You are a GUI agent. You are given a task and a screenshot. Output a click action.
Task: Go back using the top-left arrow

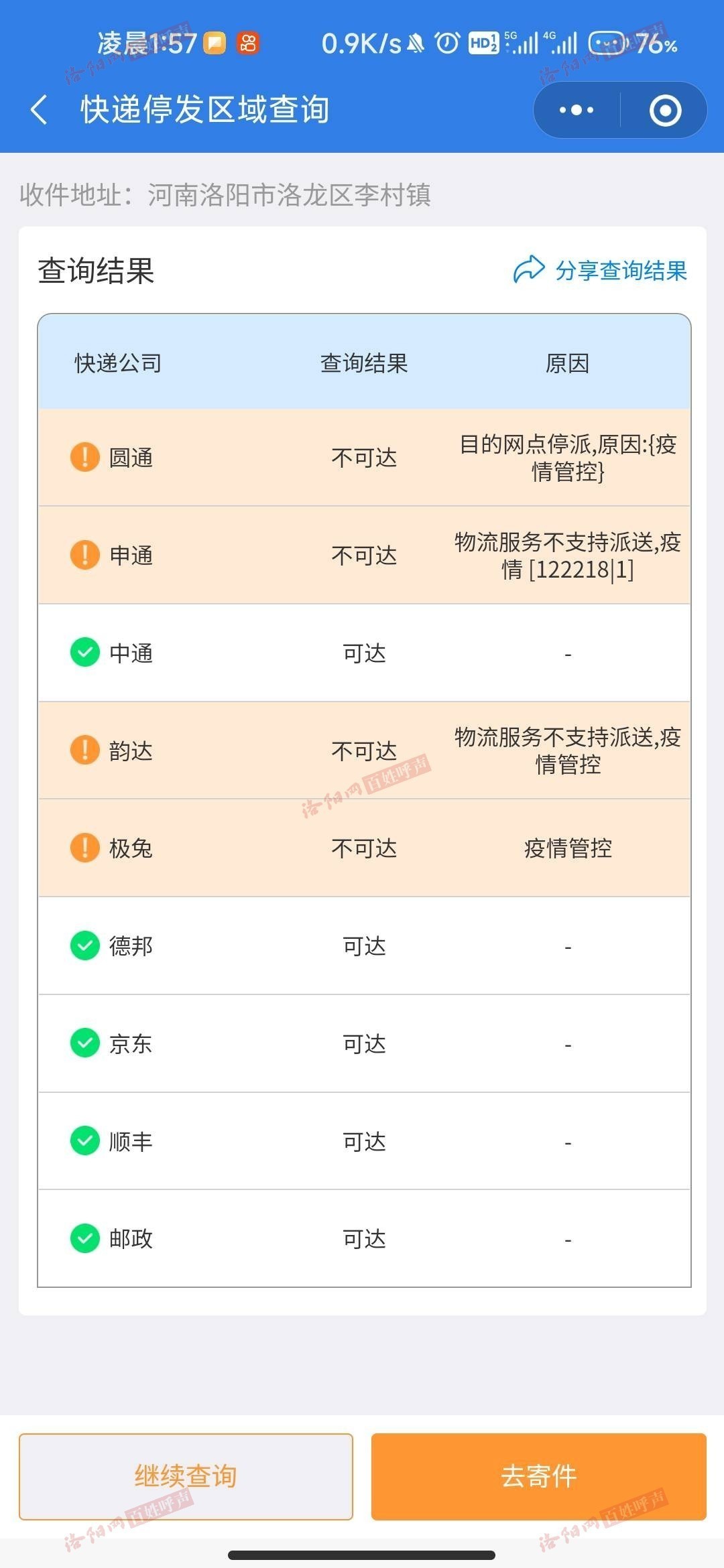[40, 110]
